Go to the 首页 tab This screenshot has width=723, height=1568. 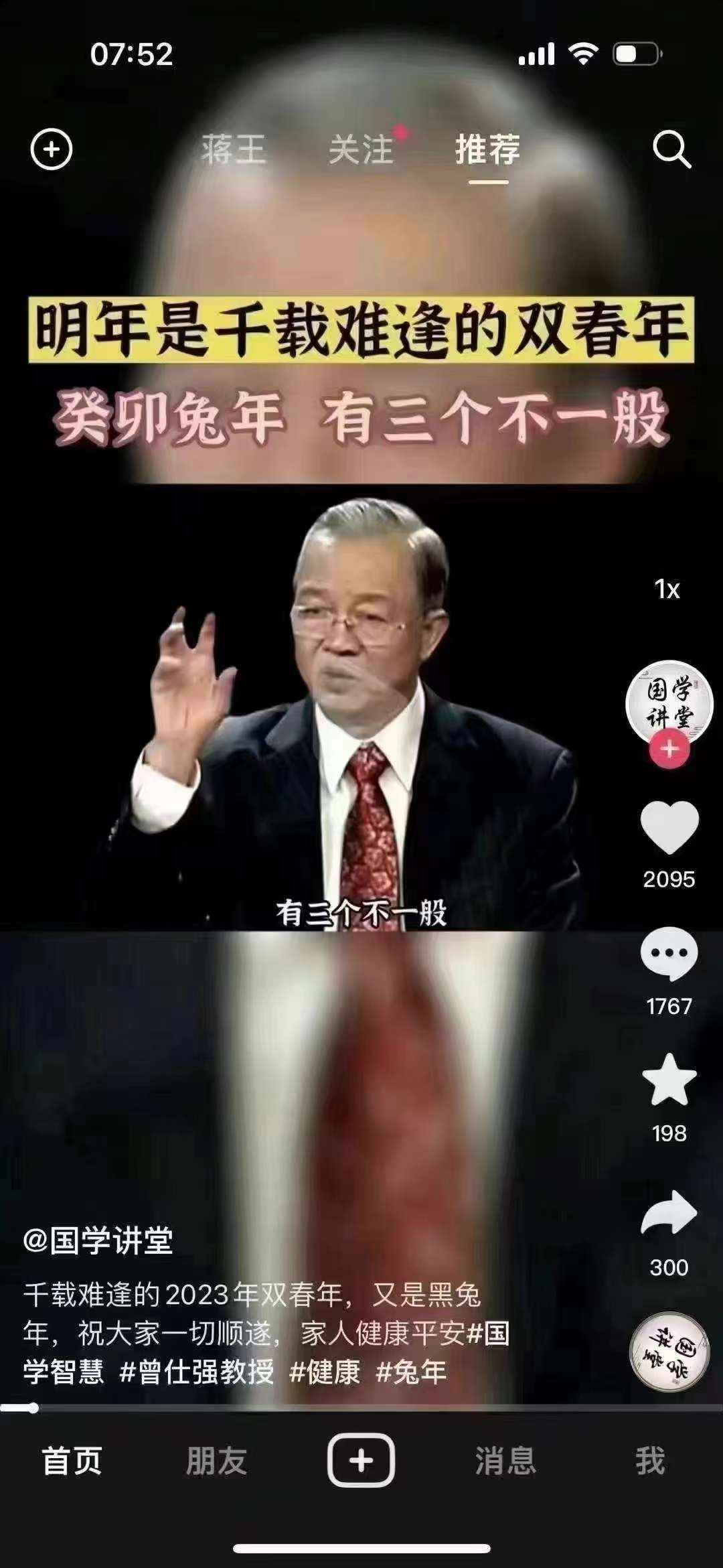point(72,1460)
